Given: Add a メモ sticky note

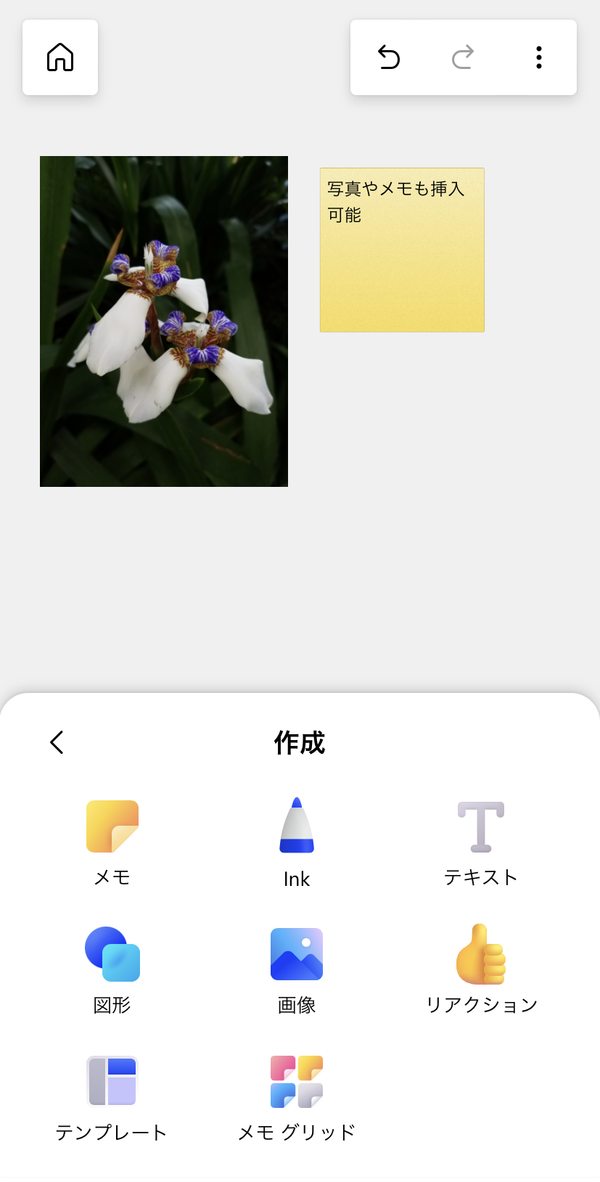Looking at the screenshot, I should click(112, 844).
